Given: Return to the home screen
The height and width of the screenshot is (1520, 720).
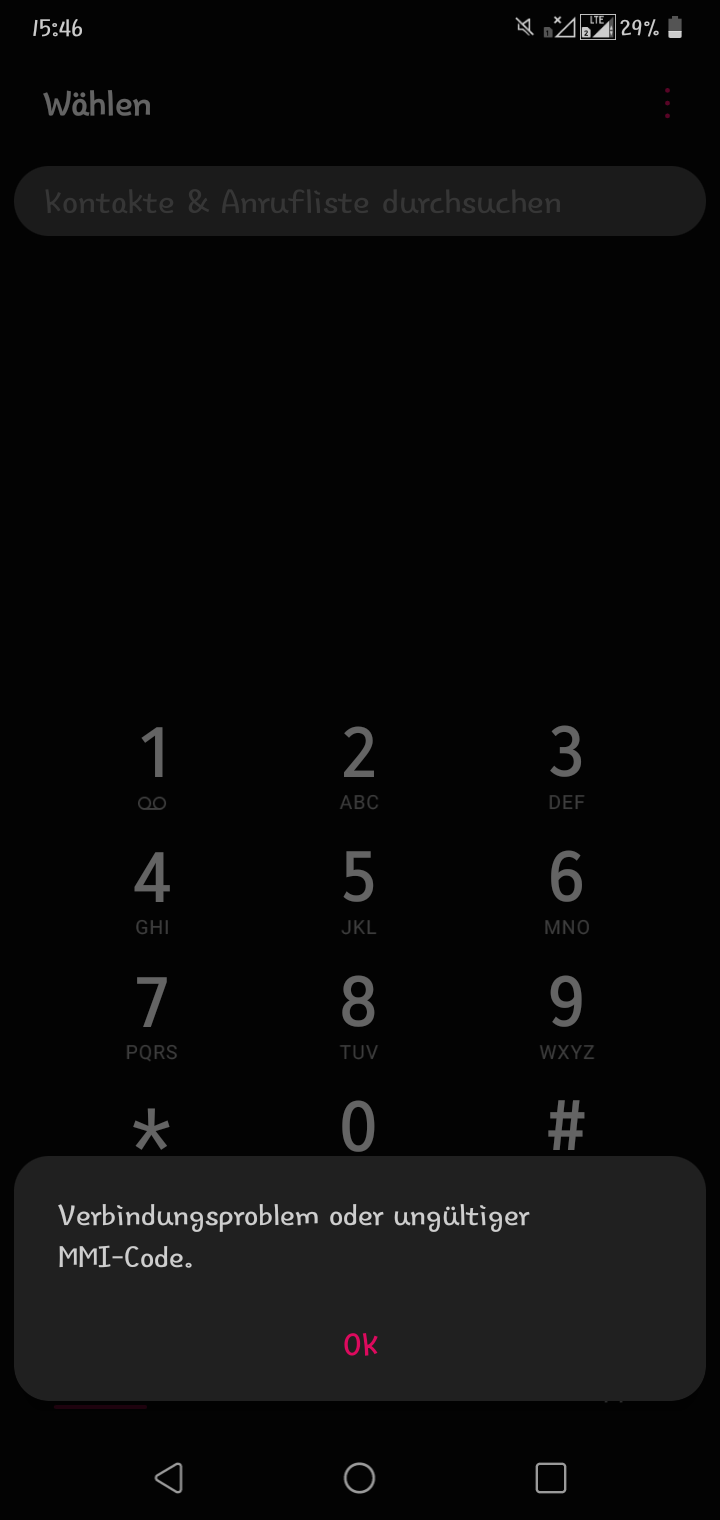Looking at the screenshot, I should [x=359, y=1477].
